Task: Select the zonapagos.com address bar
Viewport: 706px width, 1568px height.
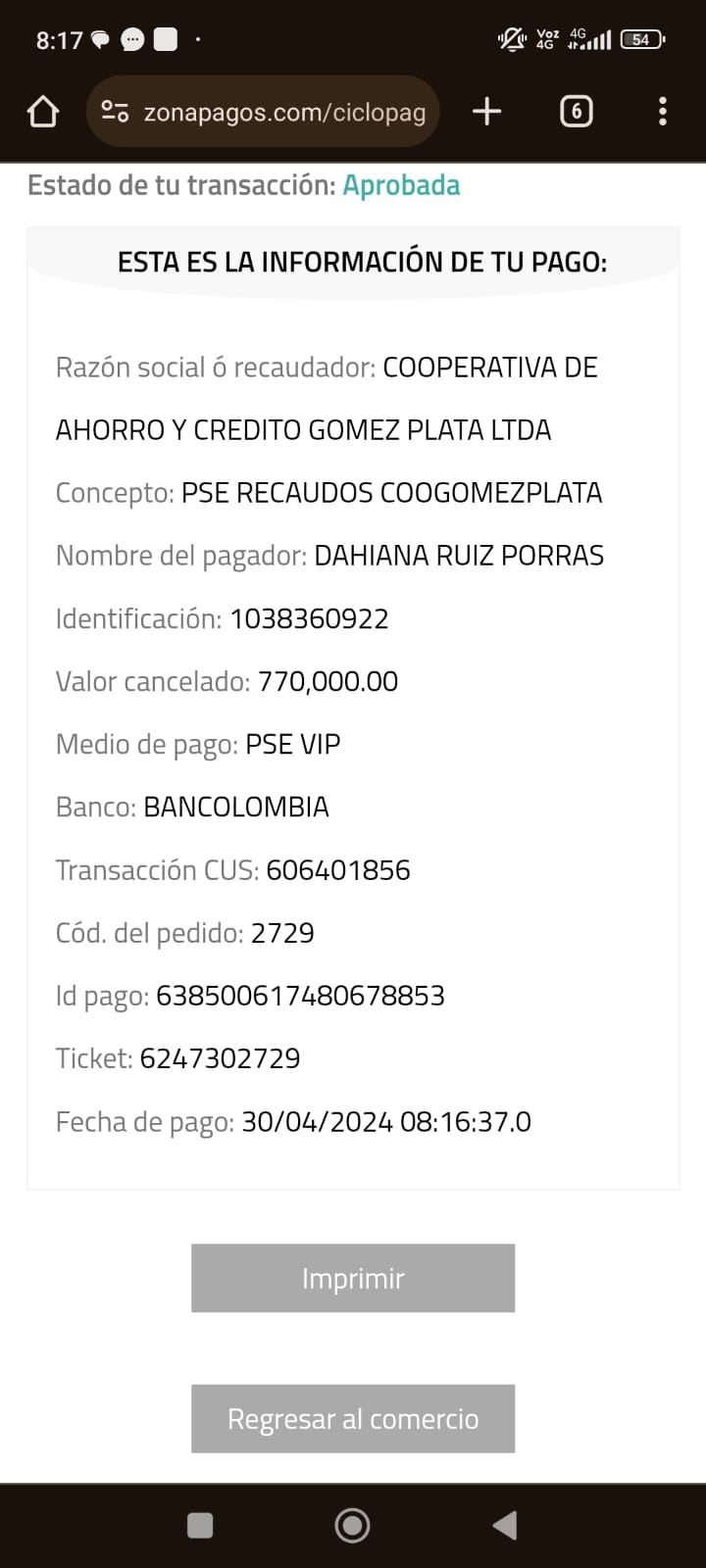Action: click(x=284, y=112)
